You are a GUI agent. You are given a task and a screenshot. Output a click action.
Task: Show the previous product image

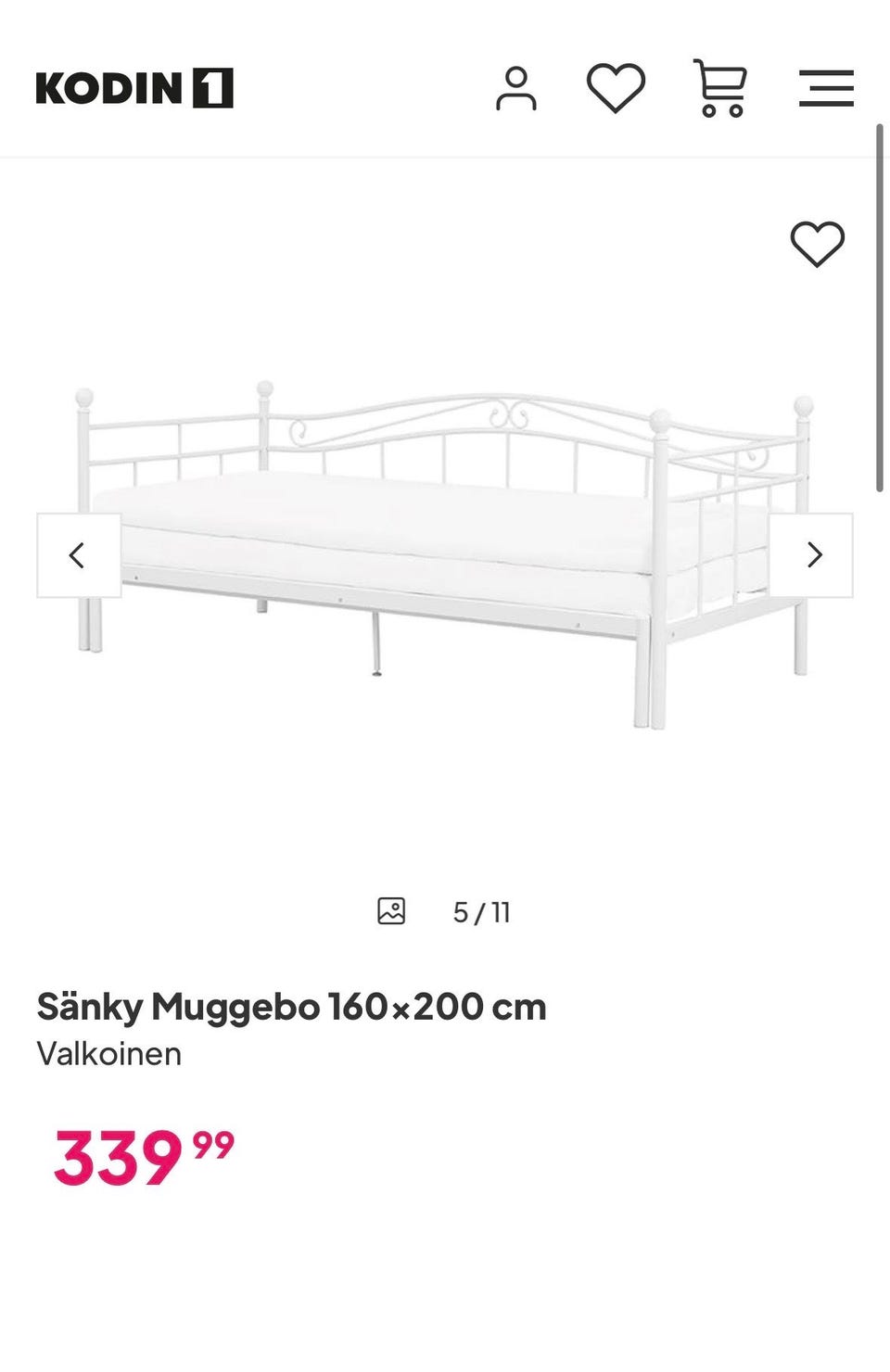click(79, 555)
